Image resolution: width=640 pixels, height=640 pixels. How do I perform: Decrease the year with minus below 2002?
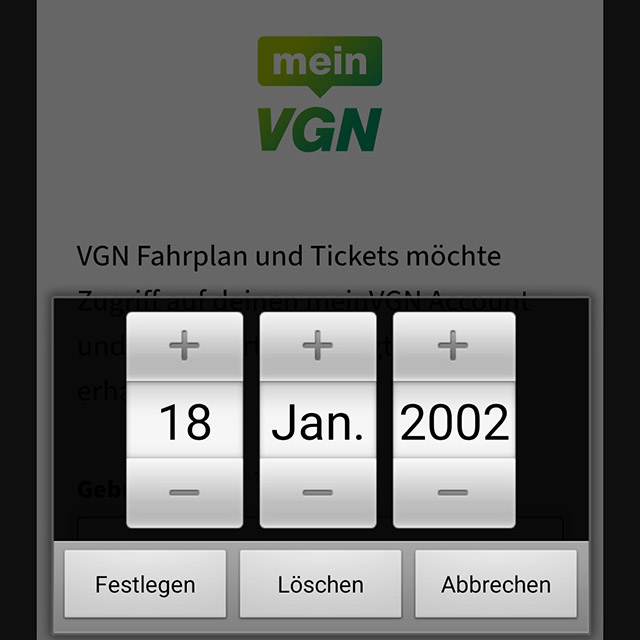pyautogui.click(x=453, y=492)
